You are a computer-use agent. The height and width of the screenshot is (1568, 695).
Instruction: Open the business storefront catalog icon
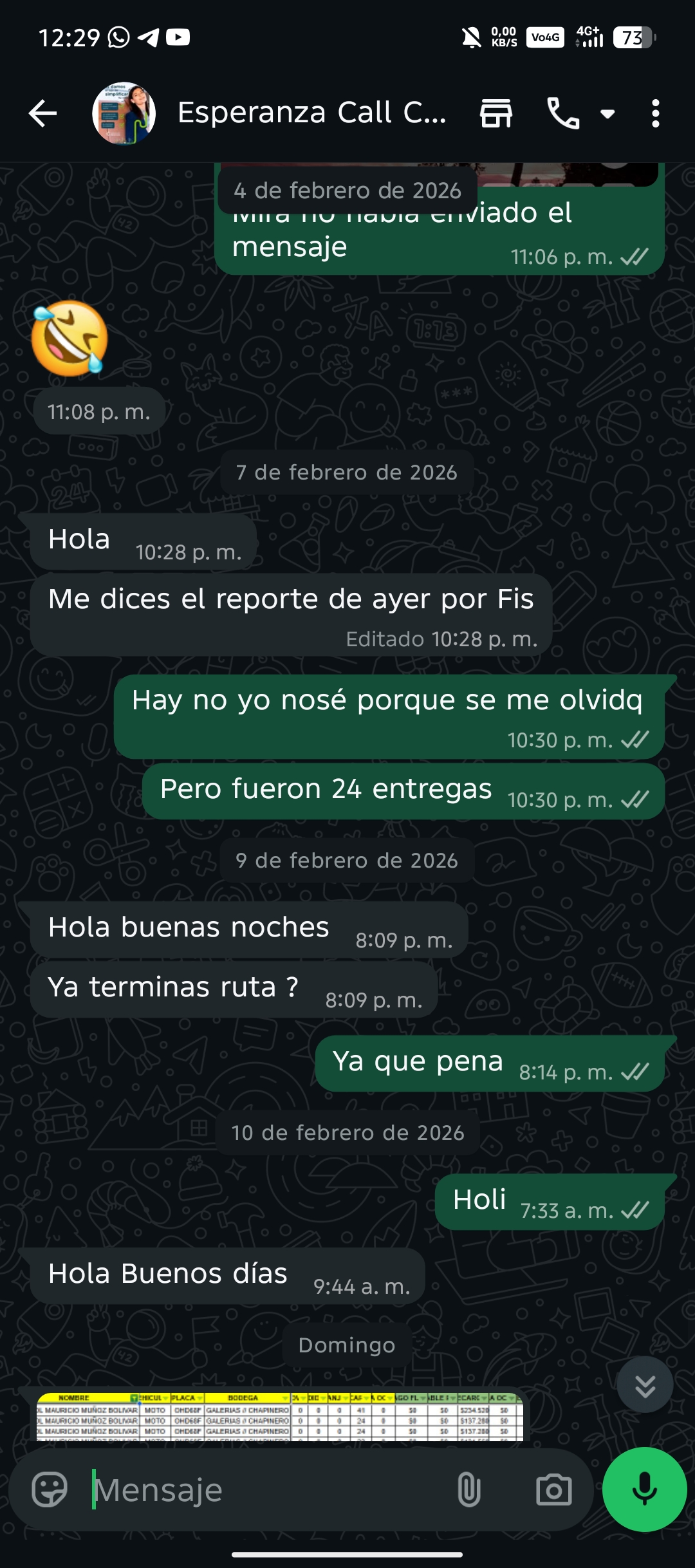pos(496,114)
